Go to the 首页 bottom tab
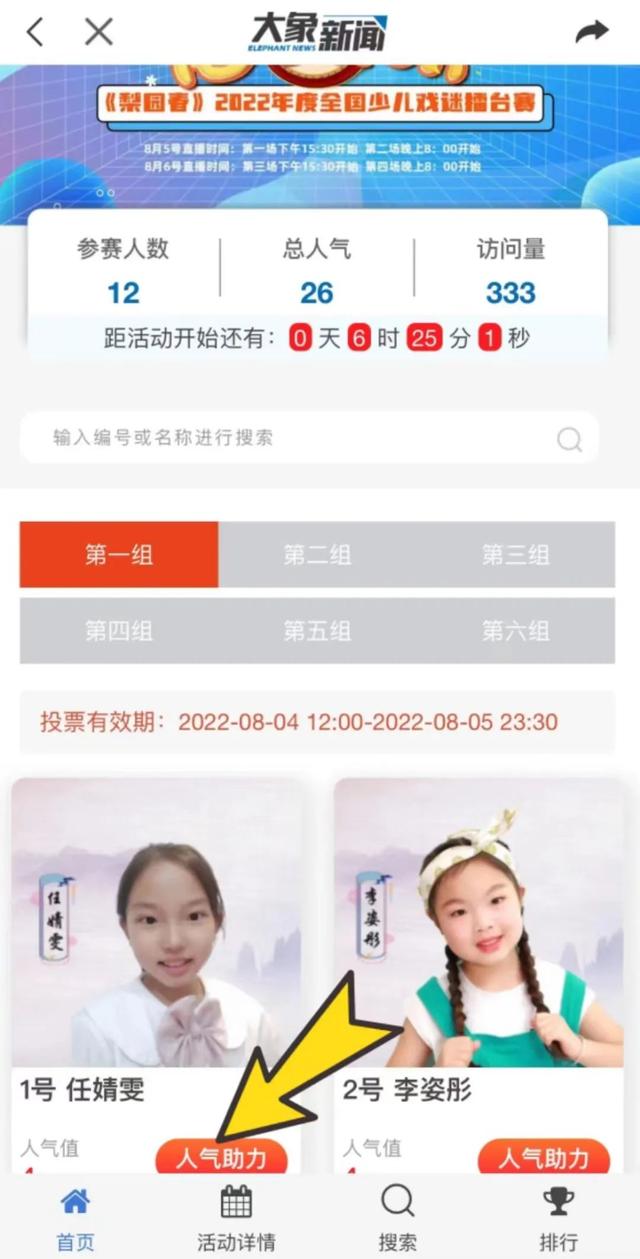Image resolution: width=640 pixels, height=1259 pixels. (75, 1218)
